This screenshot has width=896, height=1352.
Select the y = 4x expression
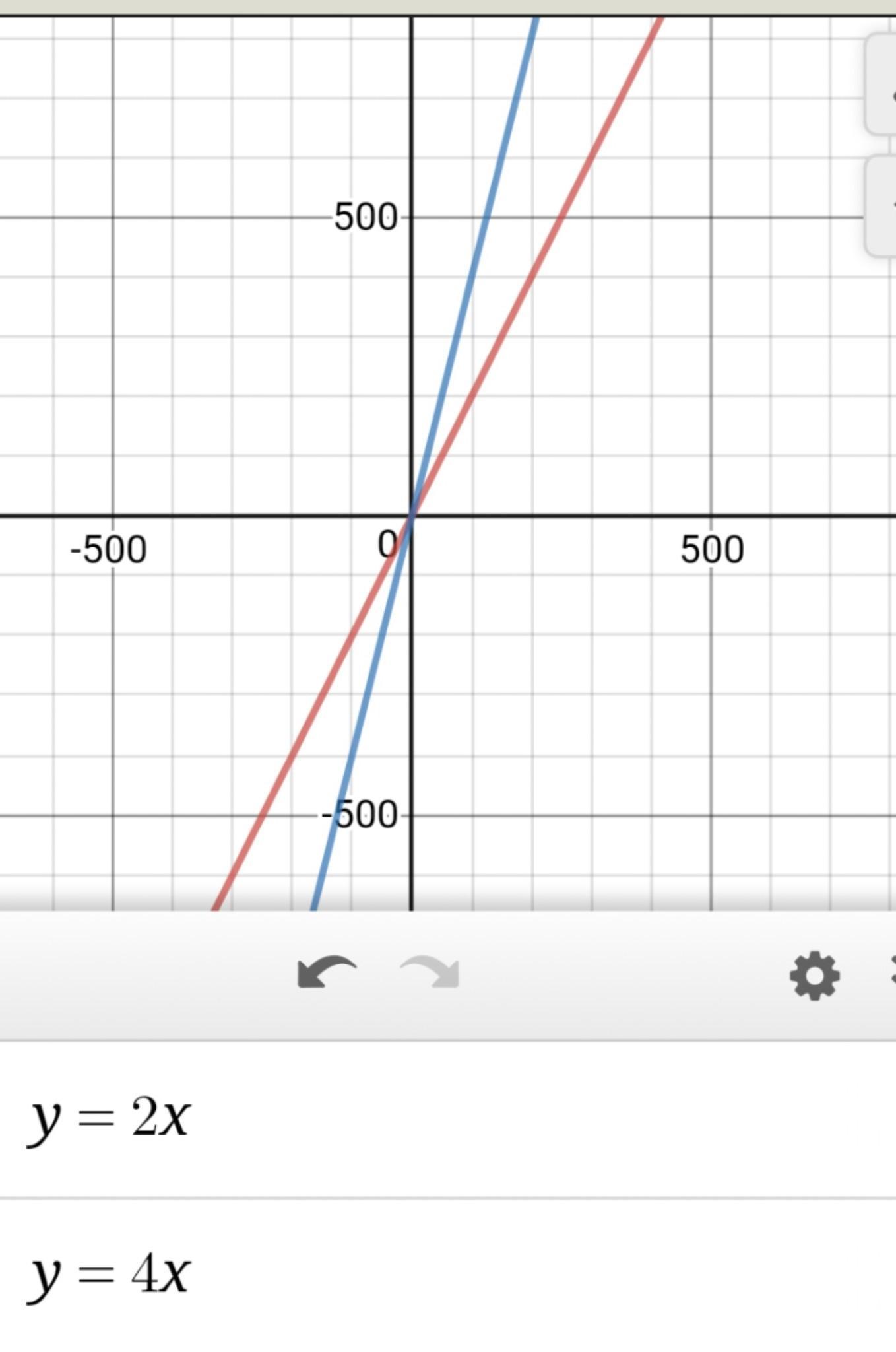pyautogui.click(x=448, y=1275)
